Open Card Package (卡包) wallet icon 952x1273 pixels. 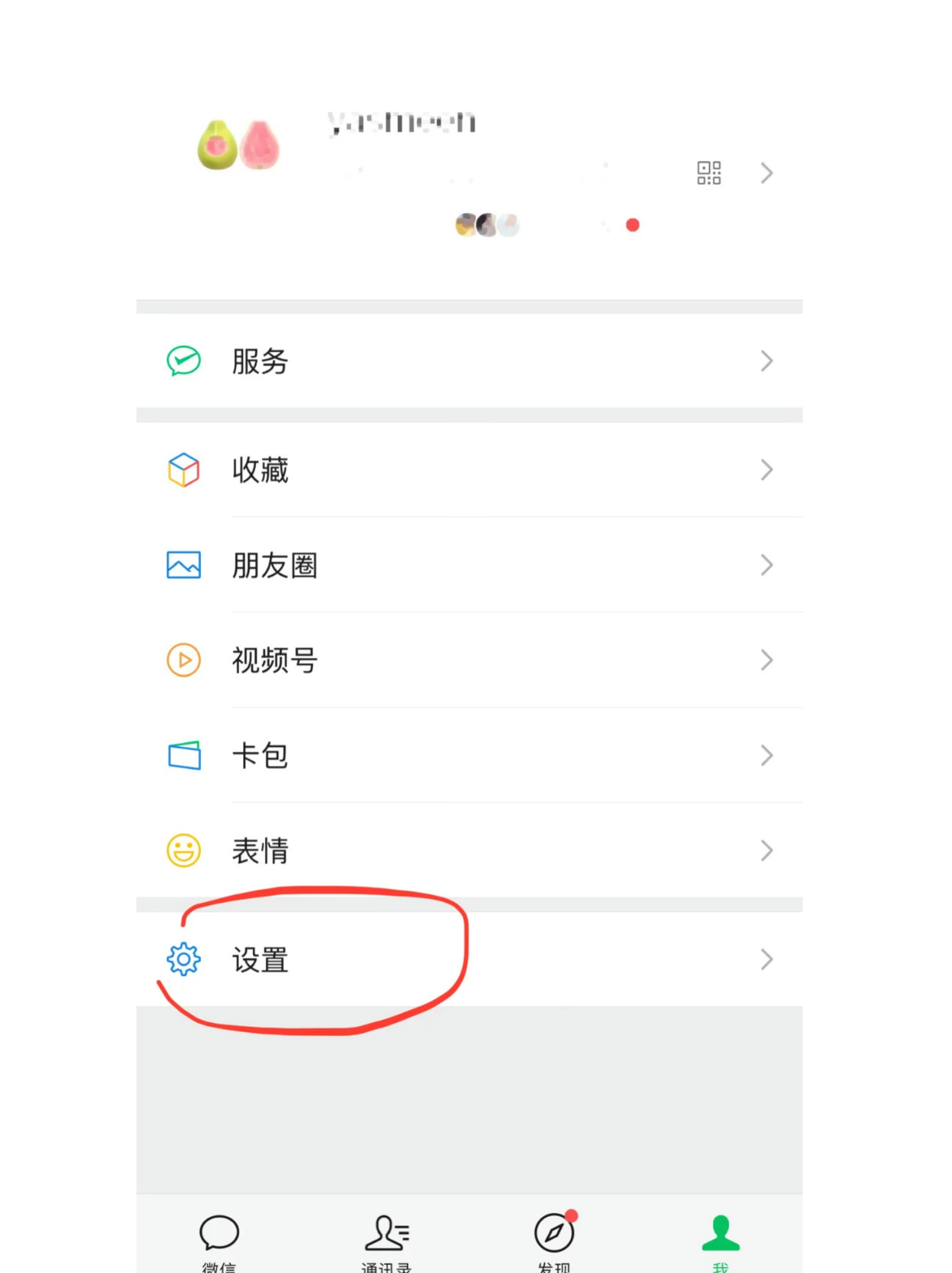pos(182,755)
